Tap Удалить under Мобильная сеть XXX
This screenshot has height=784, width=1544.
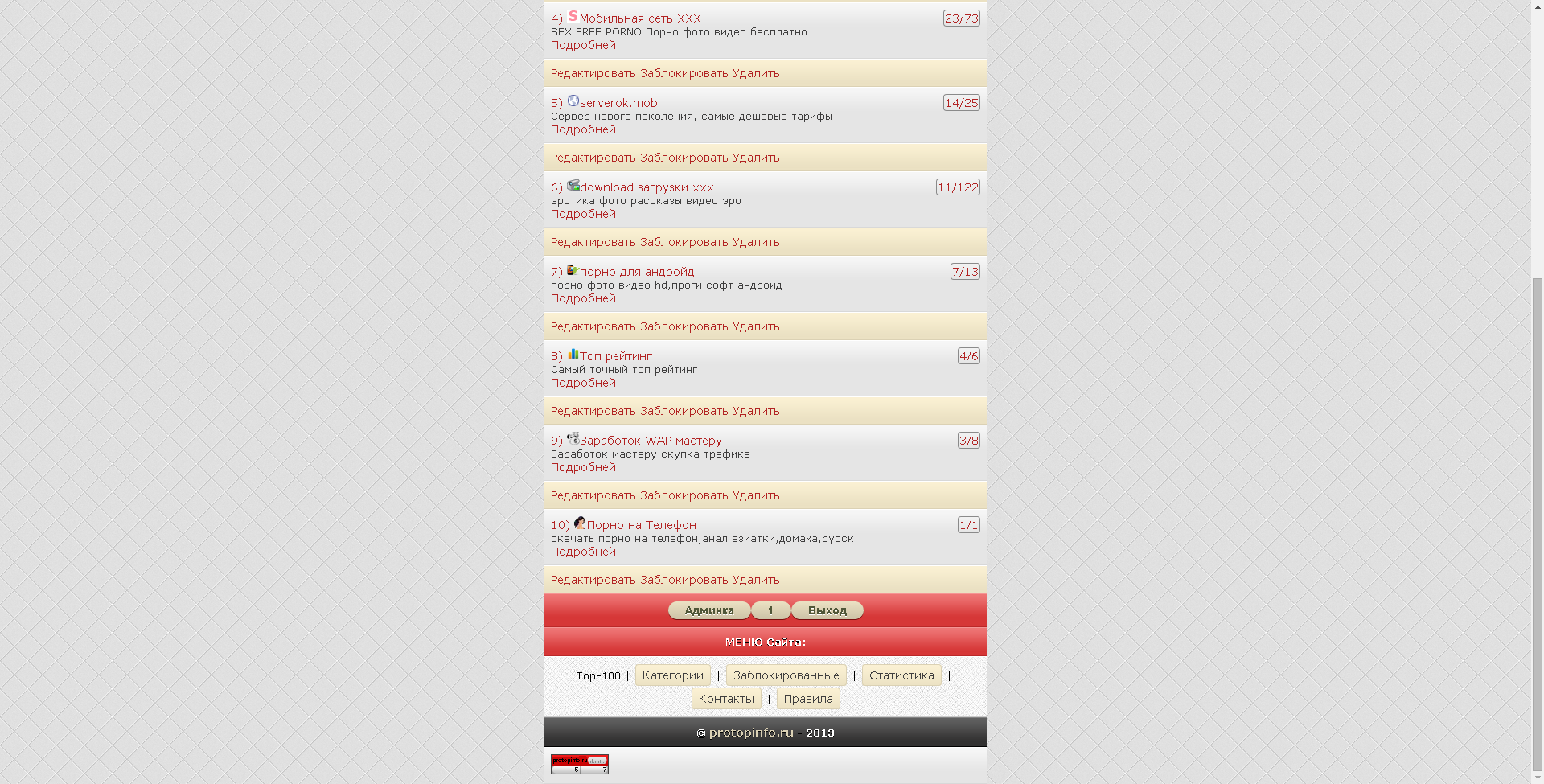[x=755, y=73]
